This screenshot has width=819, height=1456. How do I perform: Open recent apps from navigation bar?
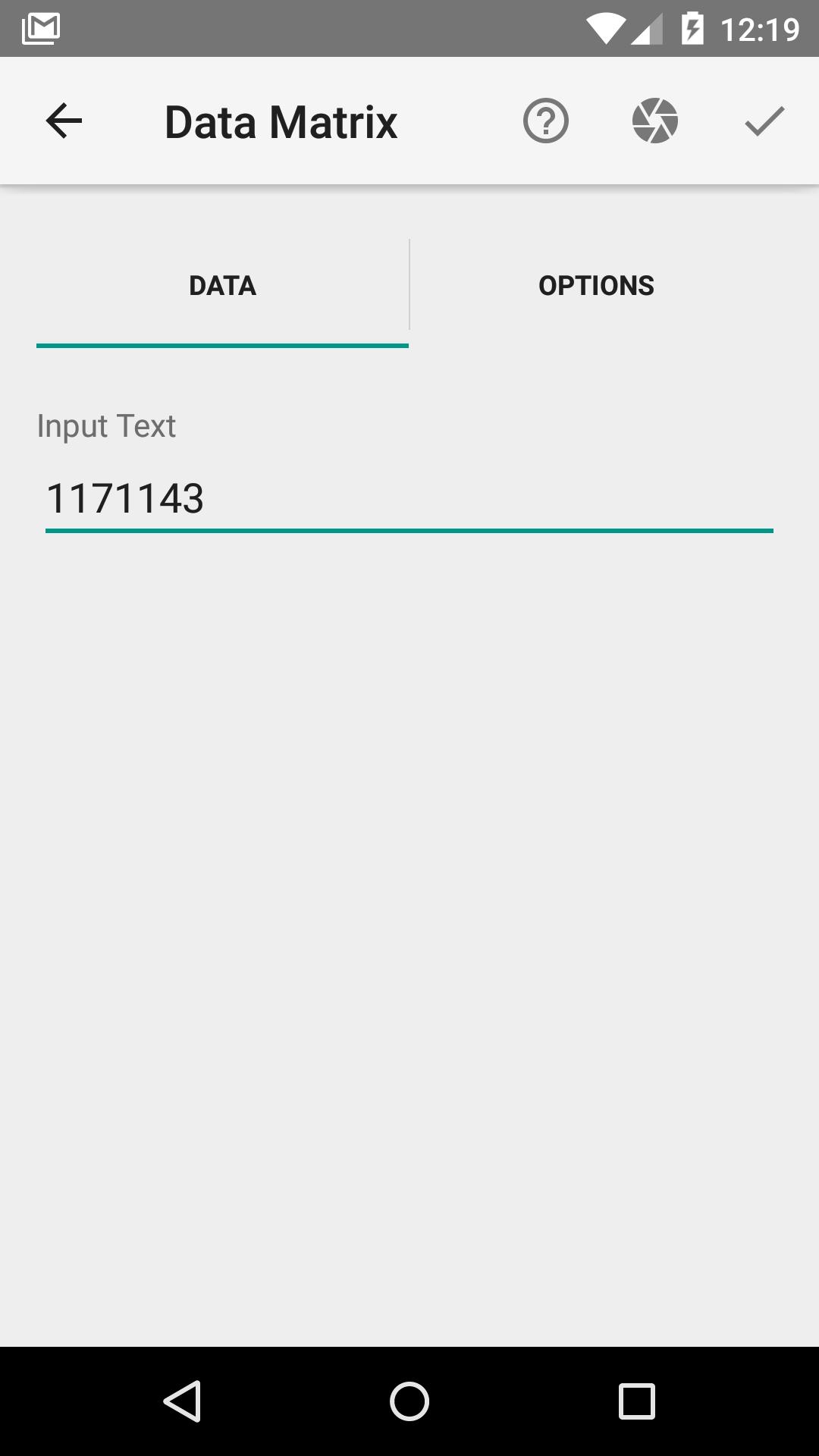click(x=636, y=1401)
